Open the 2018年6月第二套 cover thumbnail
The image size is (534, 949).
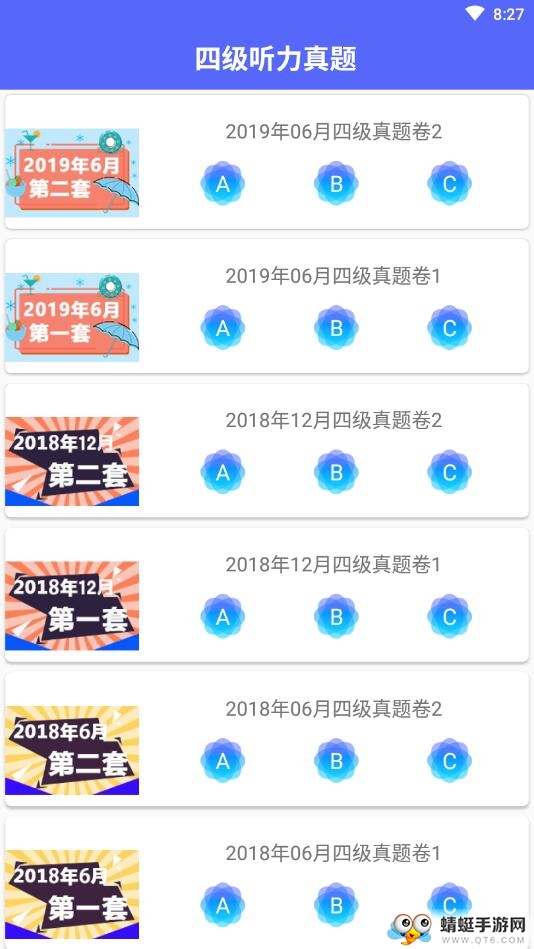pos(72,750)
